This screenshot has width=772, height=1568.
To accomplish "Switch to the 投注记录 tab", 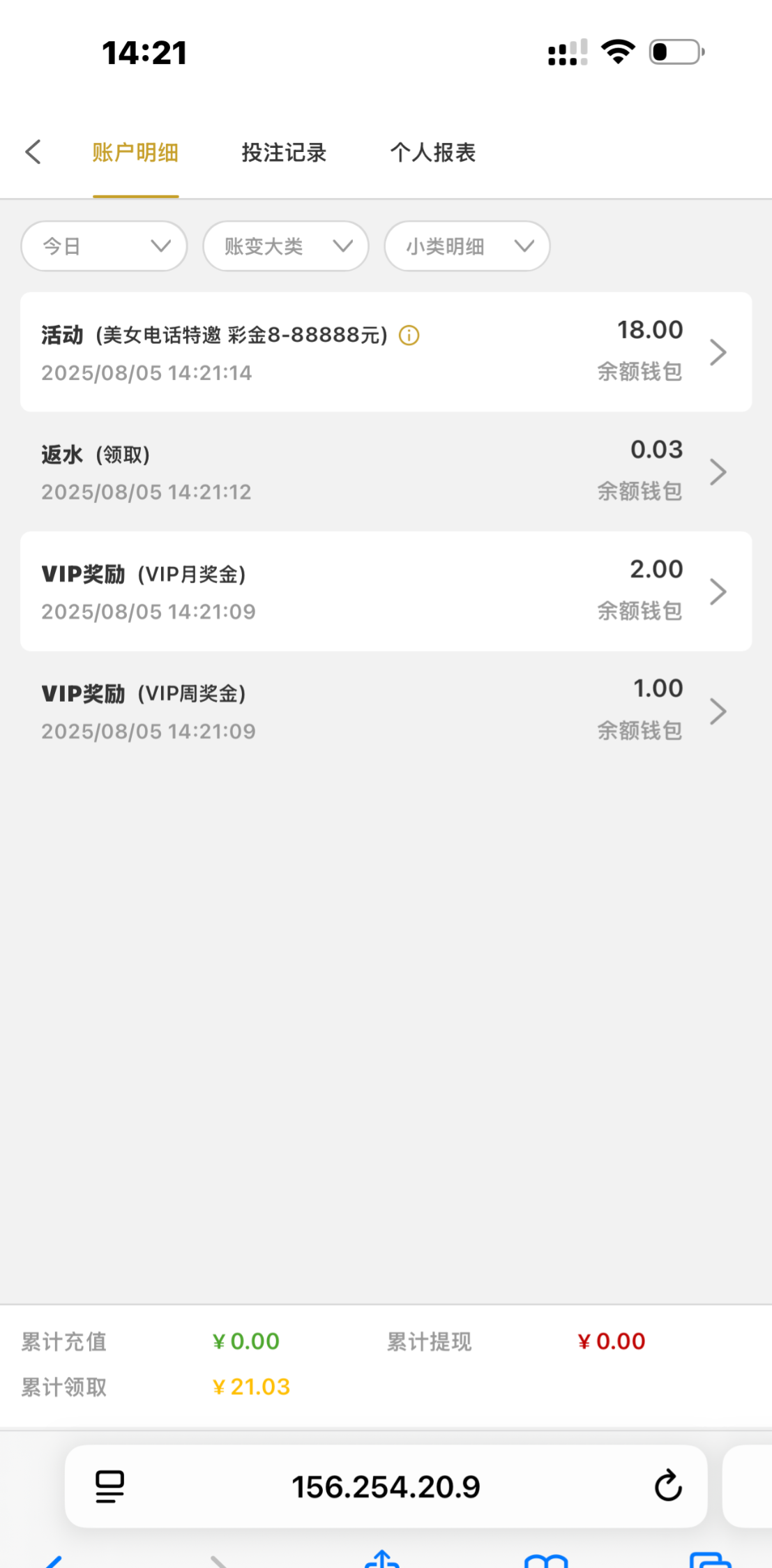I will click(x=284, y=152).
